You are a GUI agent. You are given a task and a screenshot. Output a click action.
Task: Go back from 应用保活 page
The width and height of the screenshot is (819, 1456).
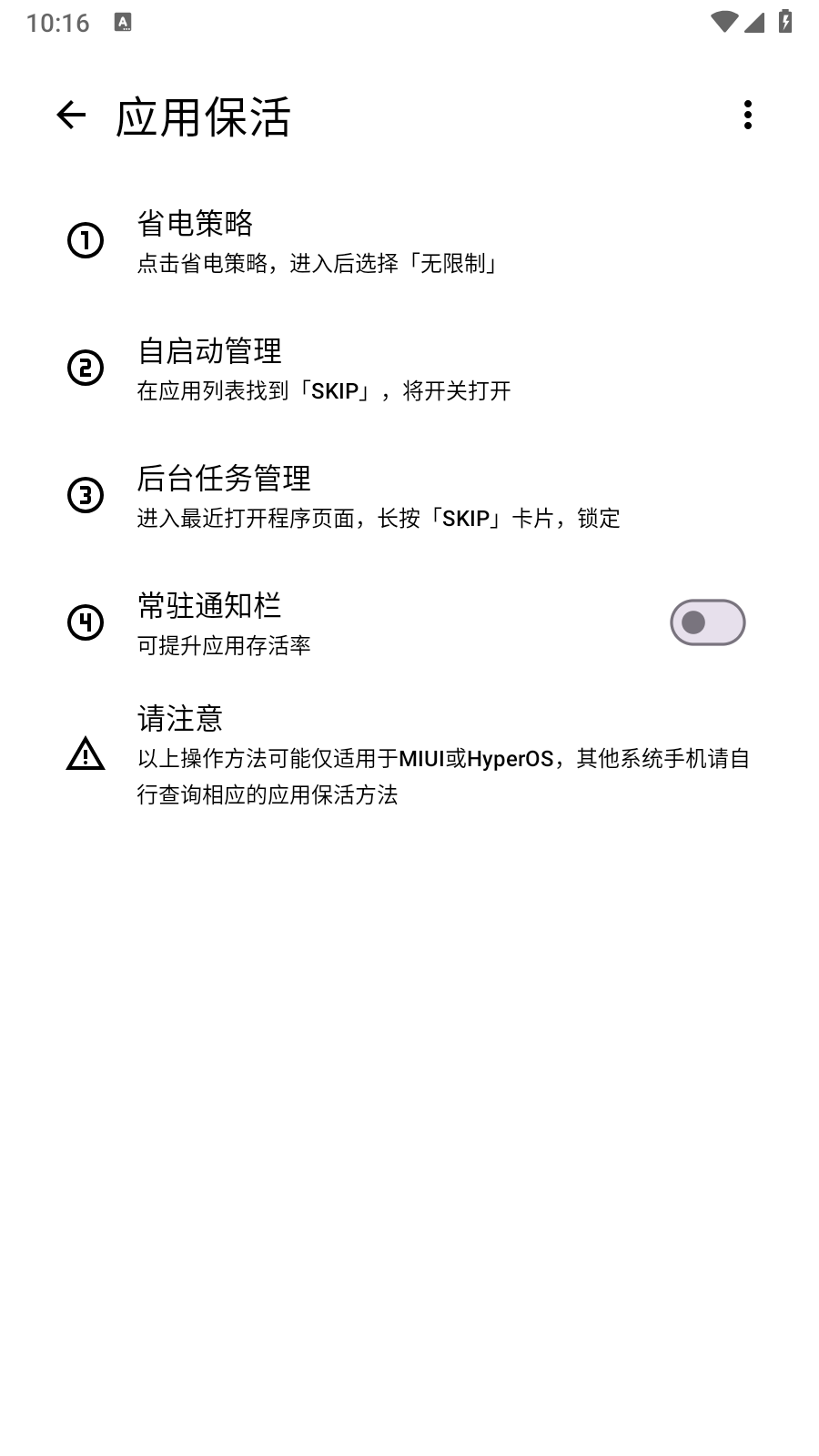71,115
